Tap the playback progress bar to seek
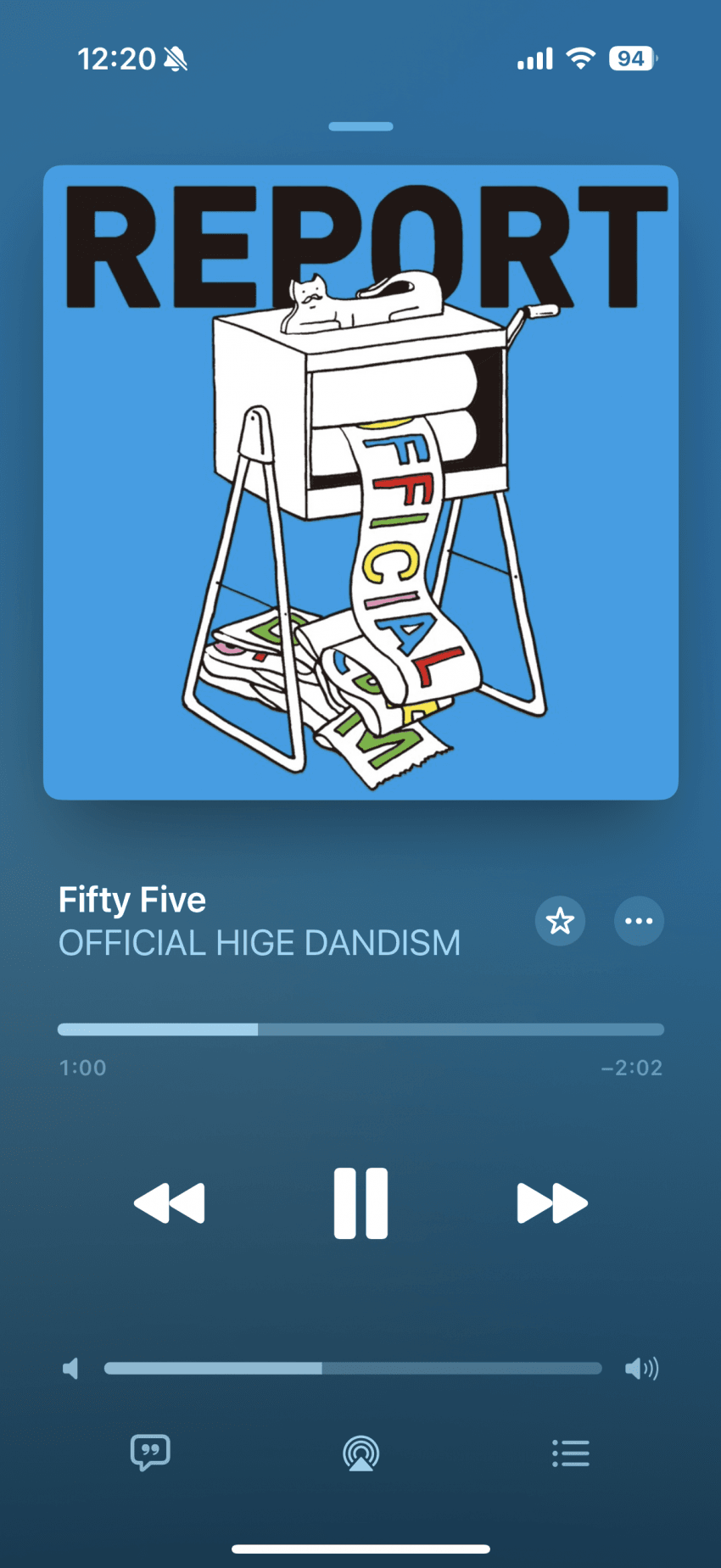 (360, 1030)
